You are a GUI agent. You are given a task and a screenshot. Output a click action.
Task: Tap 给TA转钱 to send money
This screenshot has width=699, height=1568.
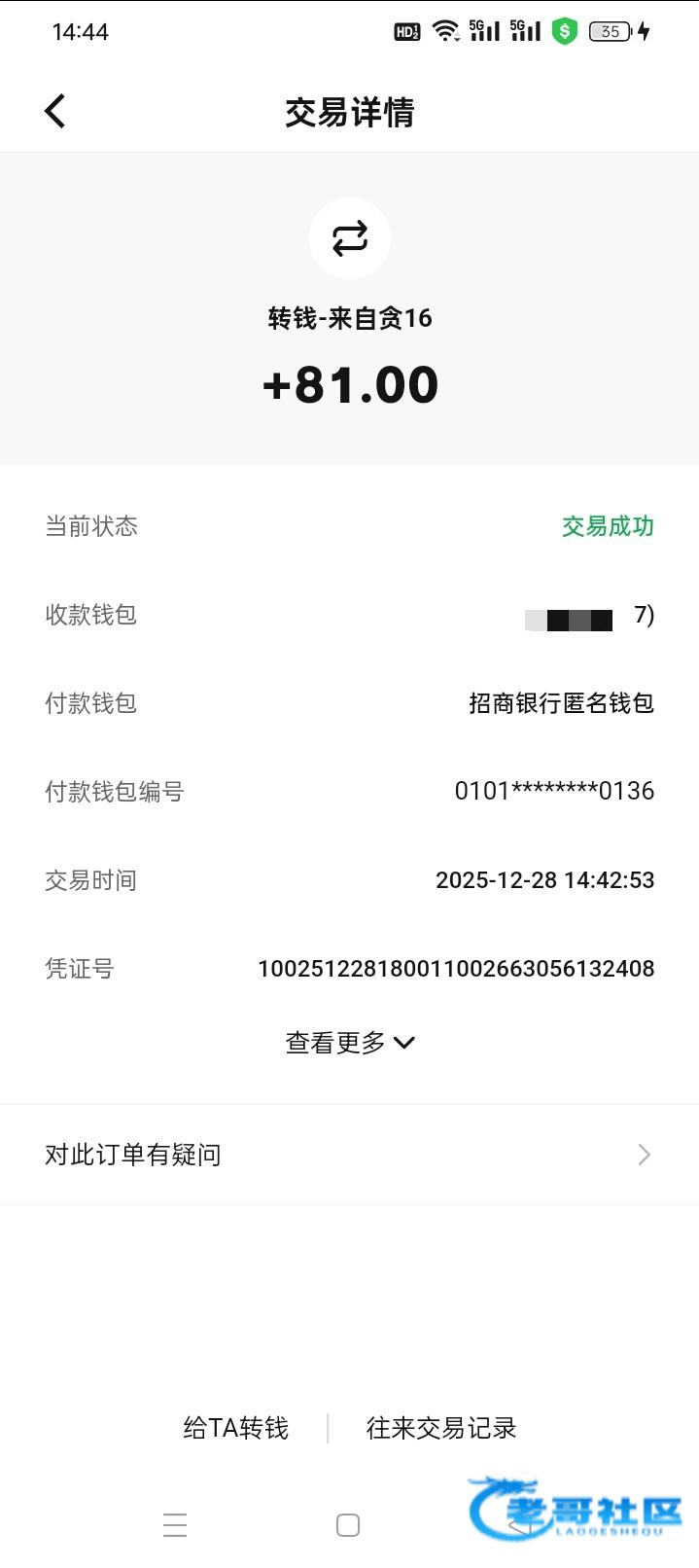point(236,1428)
